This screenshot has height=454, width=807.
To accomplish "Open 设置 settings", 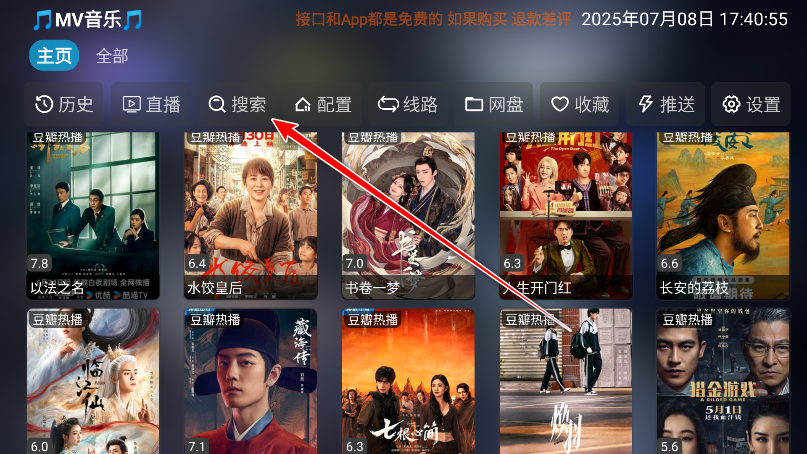I will tap(751, 104).
